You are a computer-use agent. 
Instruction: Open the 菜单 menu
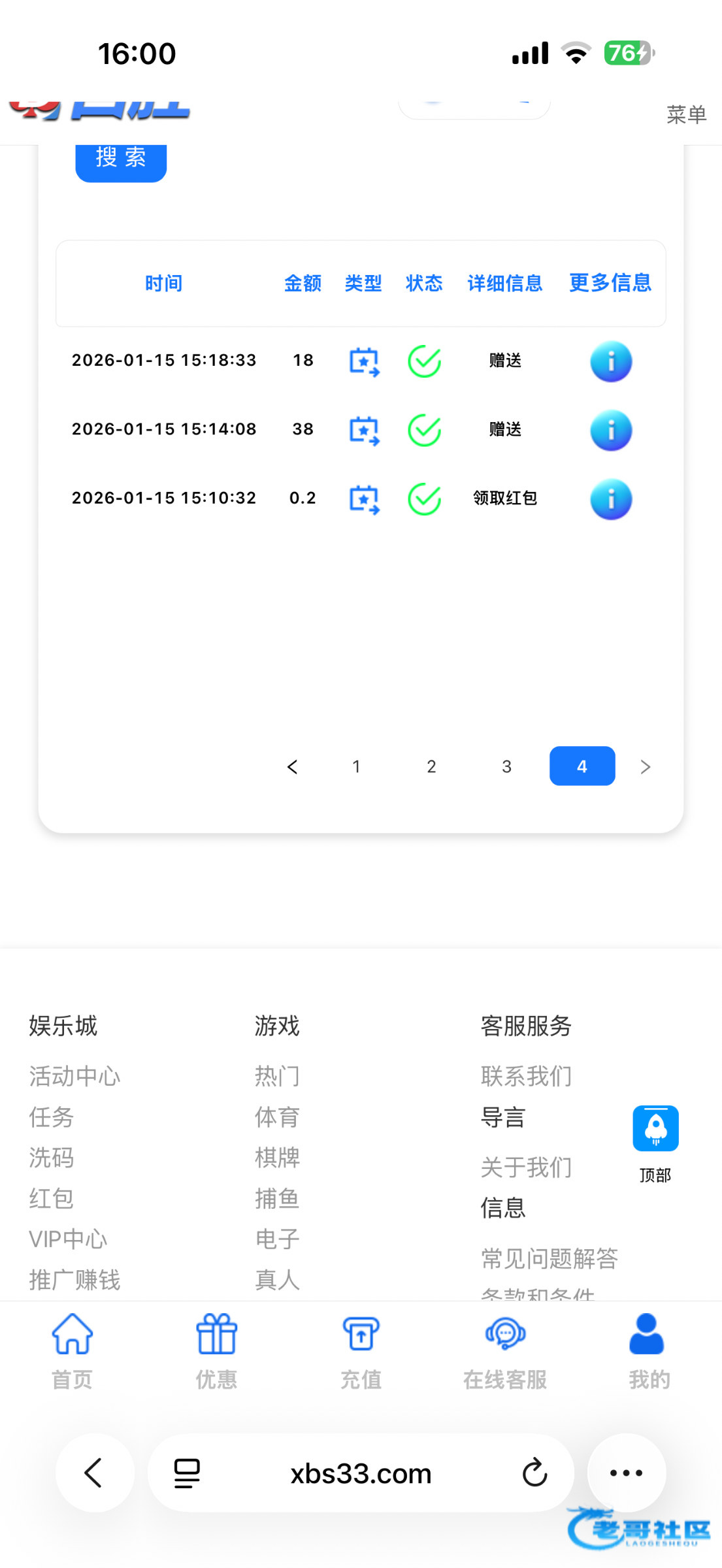[x=686, y=115]
